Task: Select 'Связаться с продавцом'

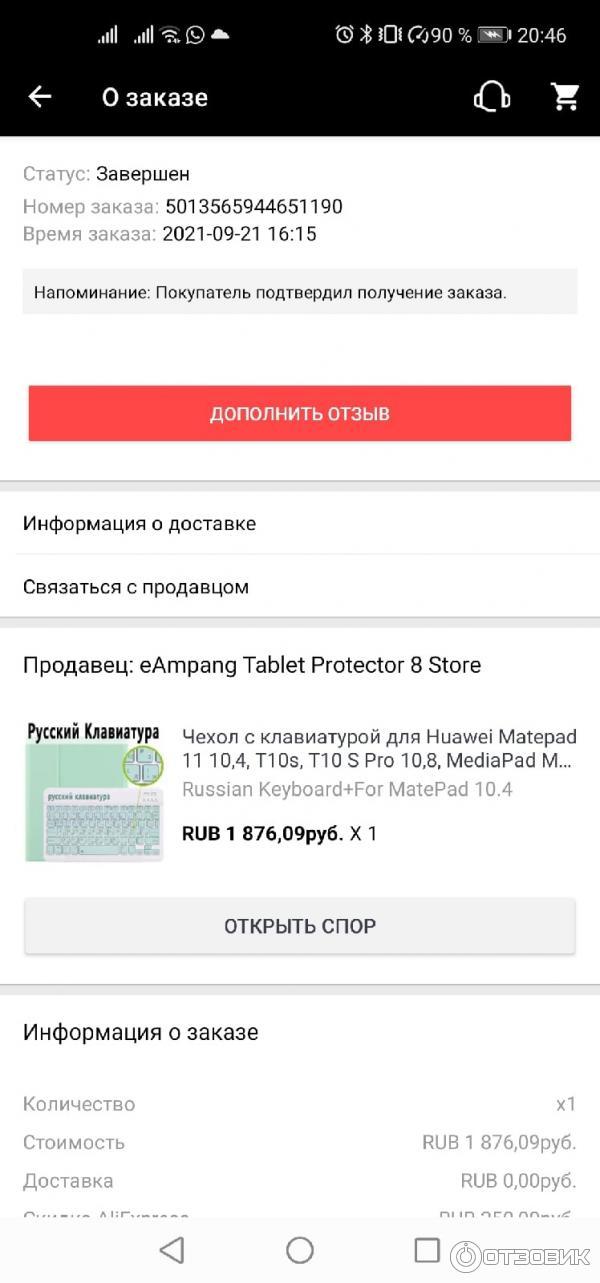Action: pyautogui.click(x=299, y=587)
